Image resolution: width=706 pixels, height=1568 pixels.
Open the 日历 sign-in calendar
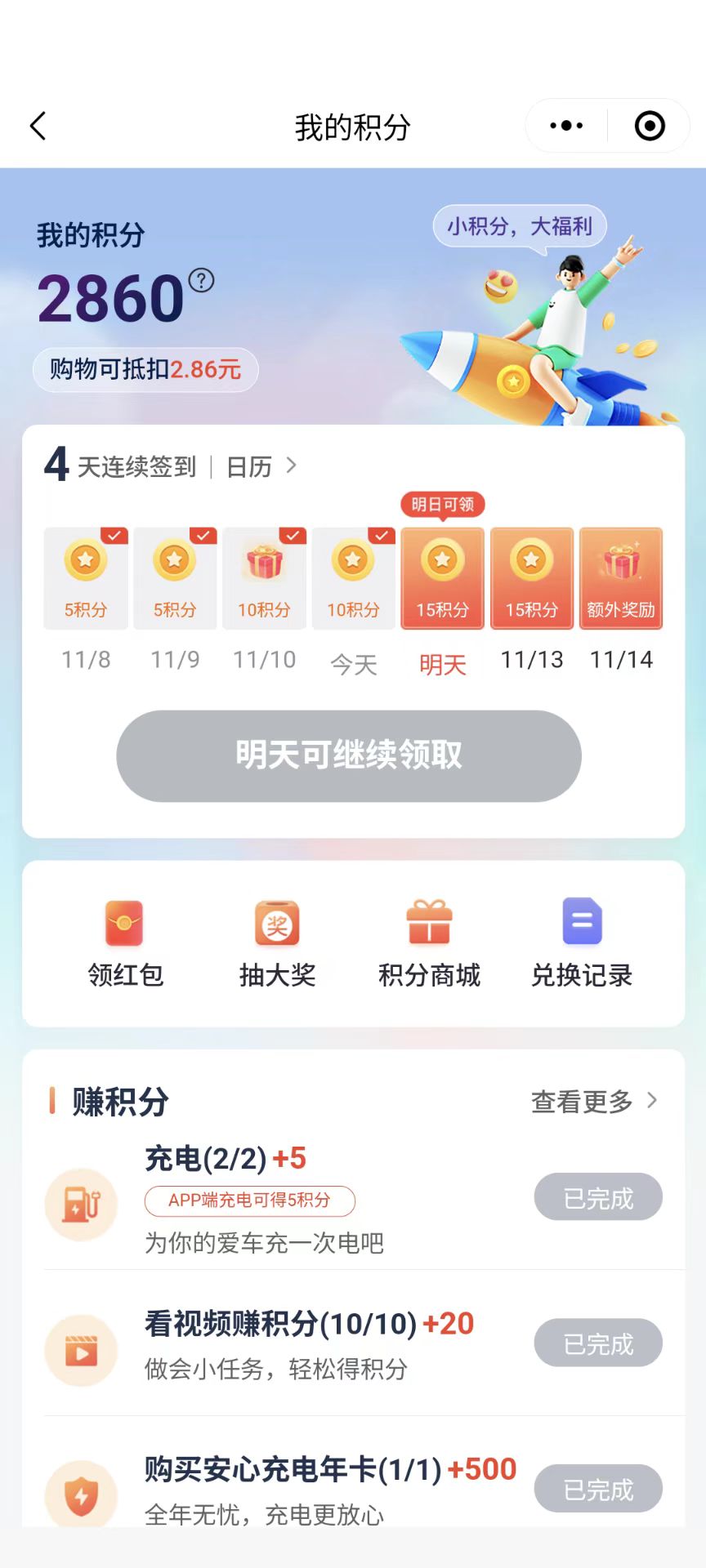tap(261, 466)
